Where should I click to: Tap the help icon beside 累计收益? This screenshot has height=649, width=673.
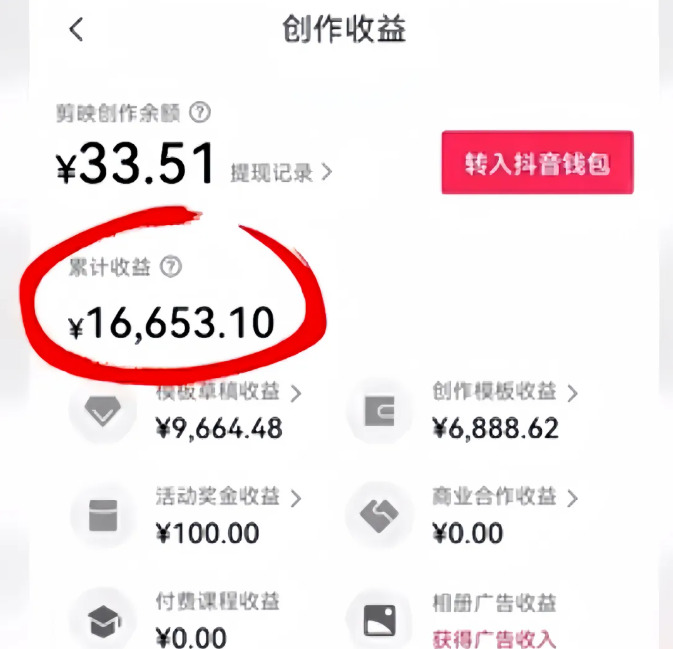[x=172, y=266]
